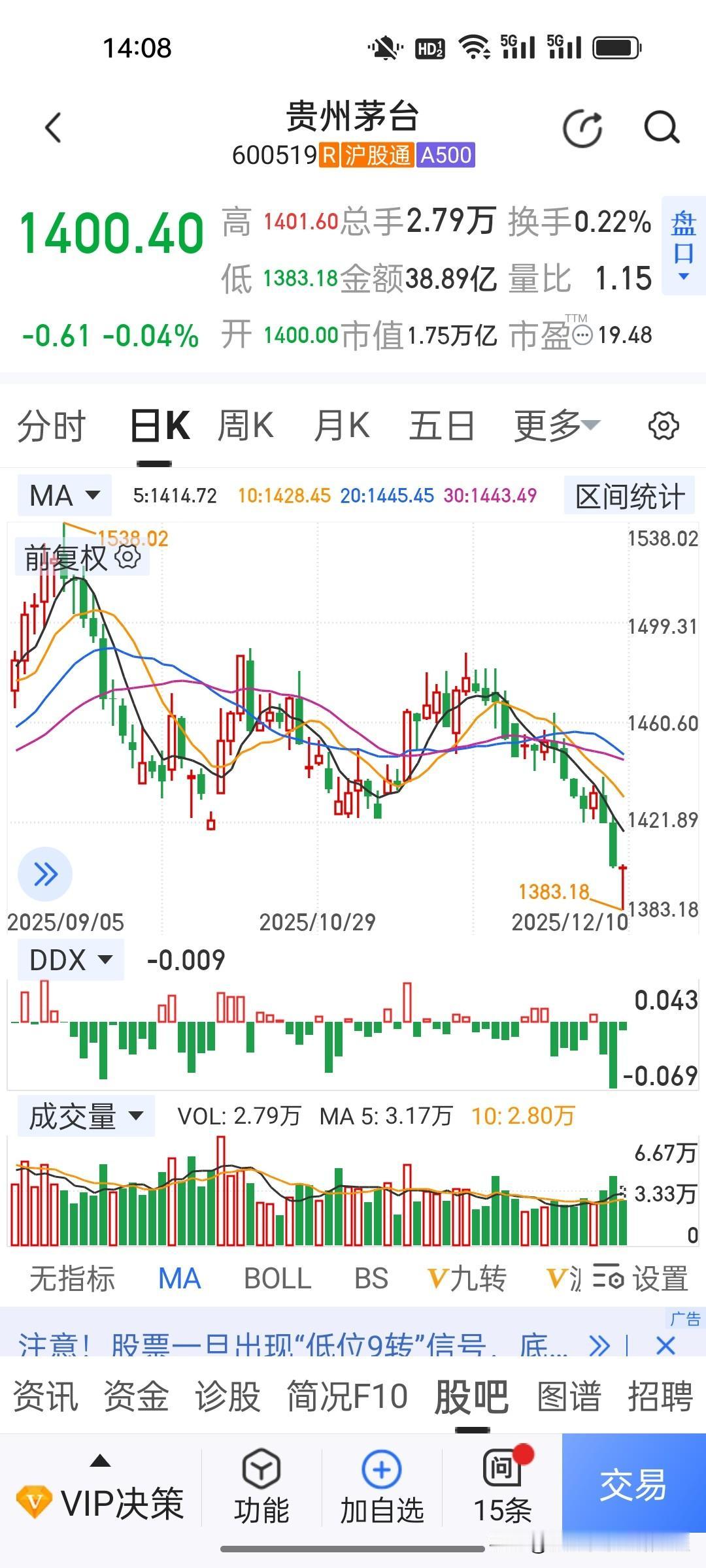Select the BOLL indicator
The height and width of the screenshot is (1568, 706).
(277, 1279)
